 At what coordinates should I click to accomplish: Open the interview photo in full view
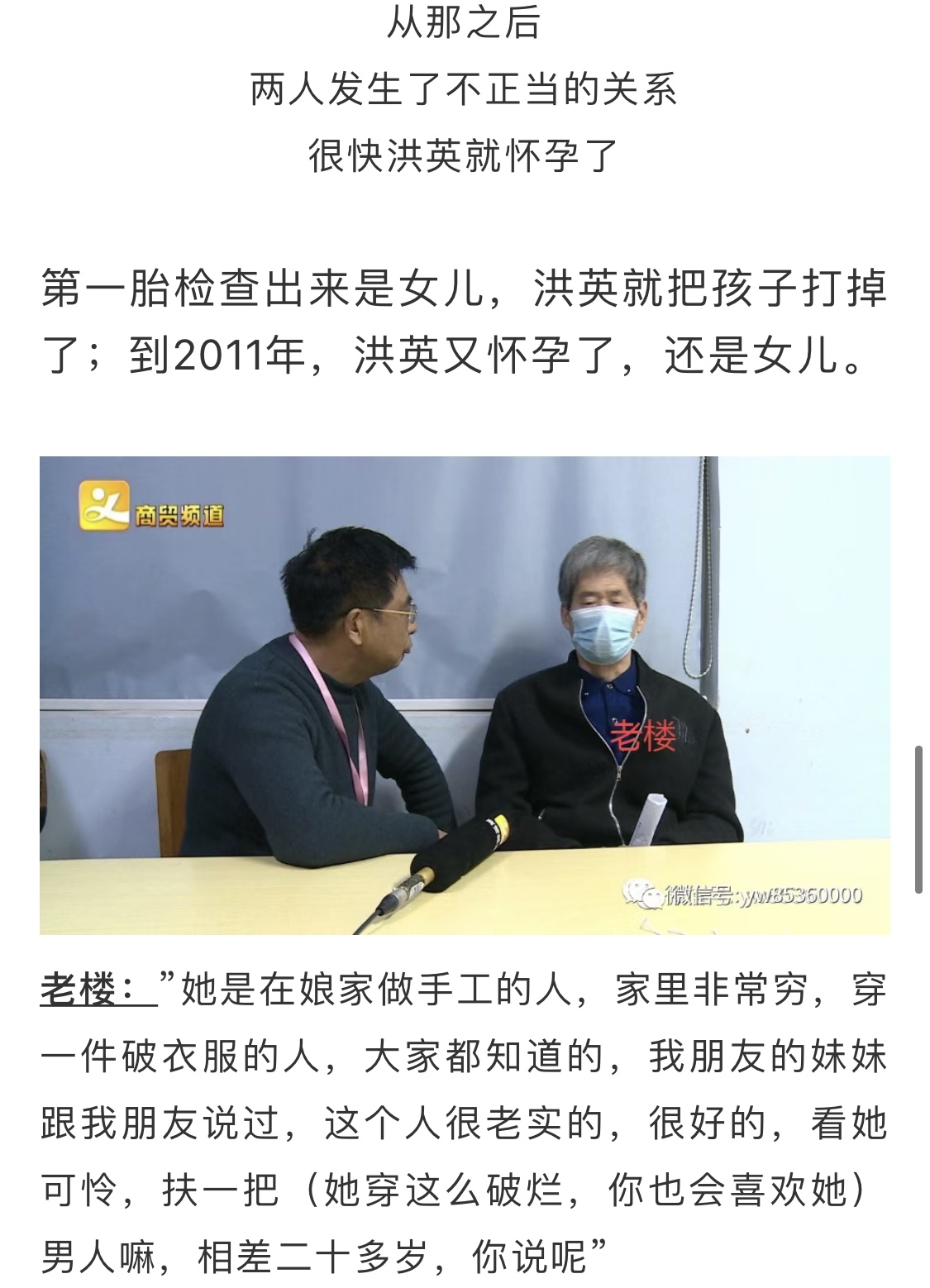pyautogui.click(x=465, y=694)
